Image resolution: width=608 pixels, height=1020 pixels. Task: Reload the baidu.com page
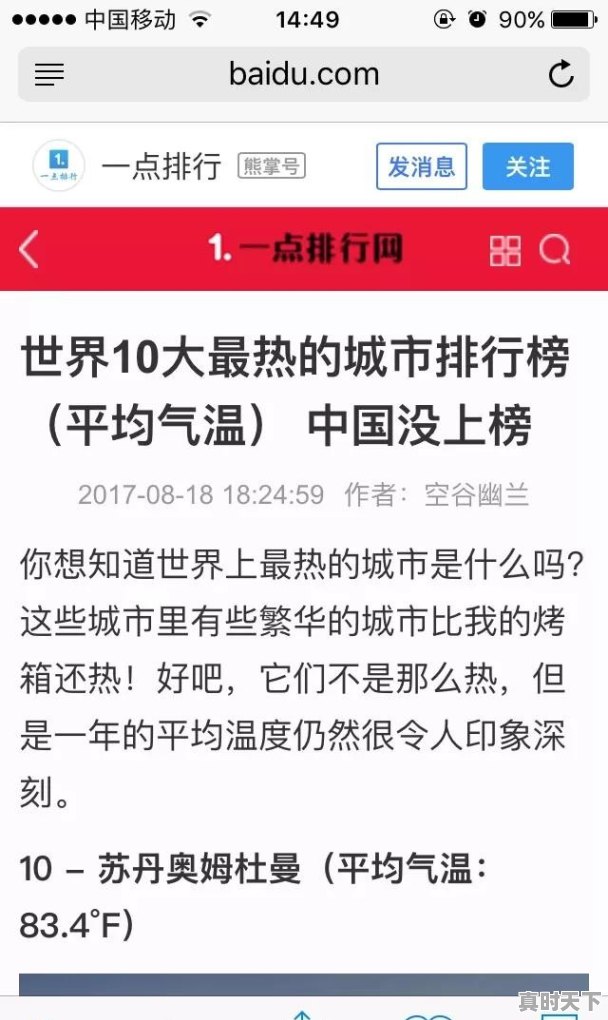(x=561, y=74)
